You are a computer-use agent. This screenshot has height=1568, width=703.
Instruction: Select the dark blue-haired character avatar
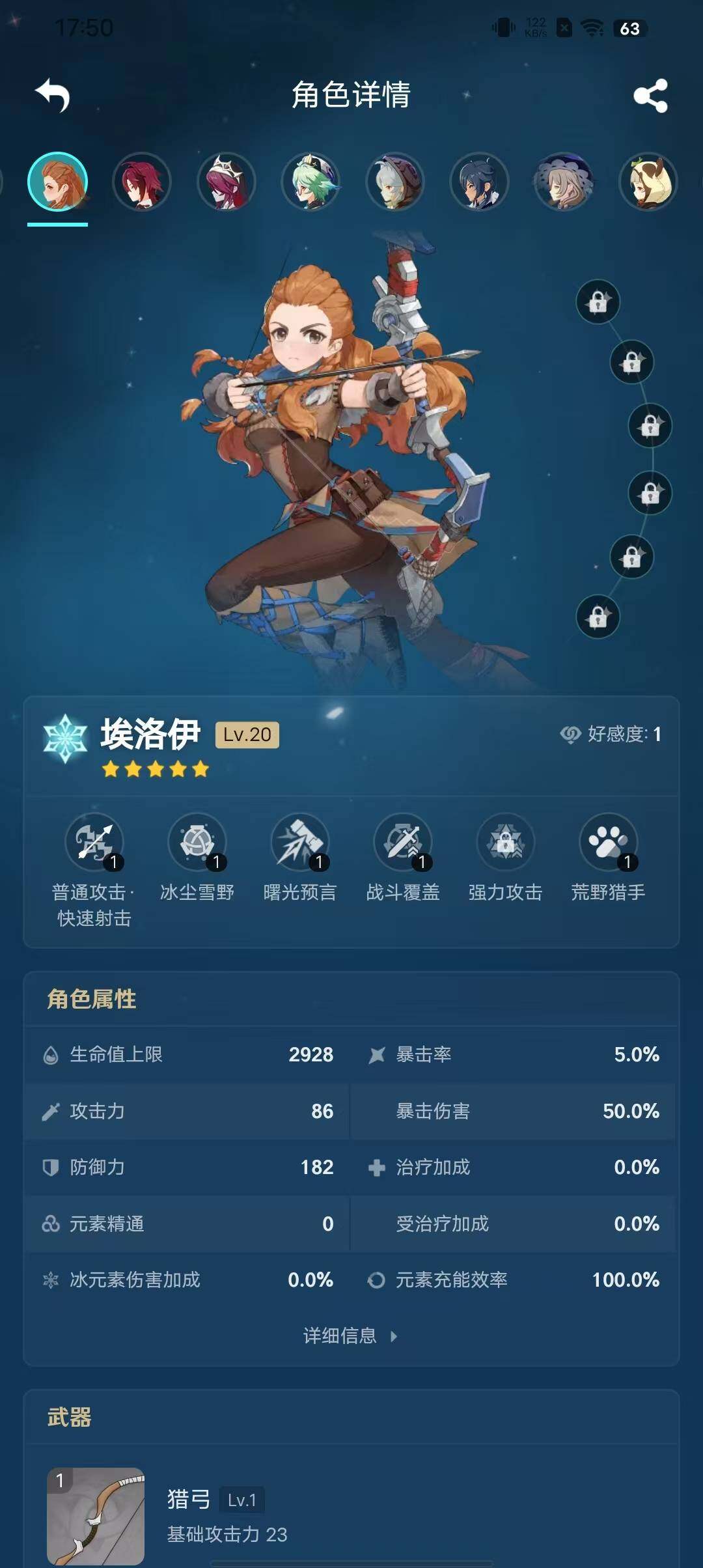click(479, 182)
